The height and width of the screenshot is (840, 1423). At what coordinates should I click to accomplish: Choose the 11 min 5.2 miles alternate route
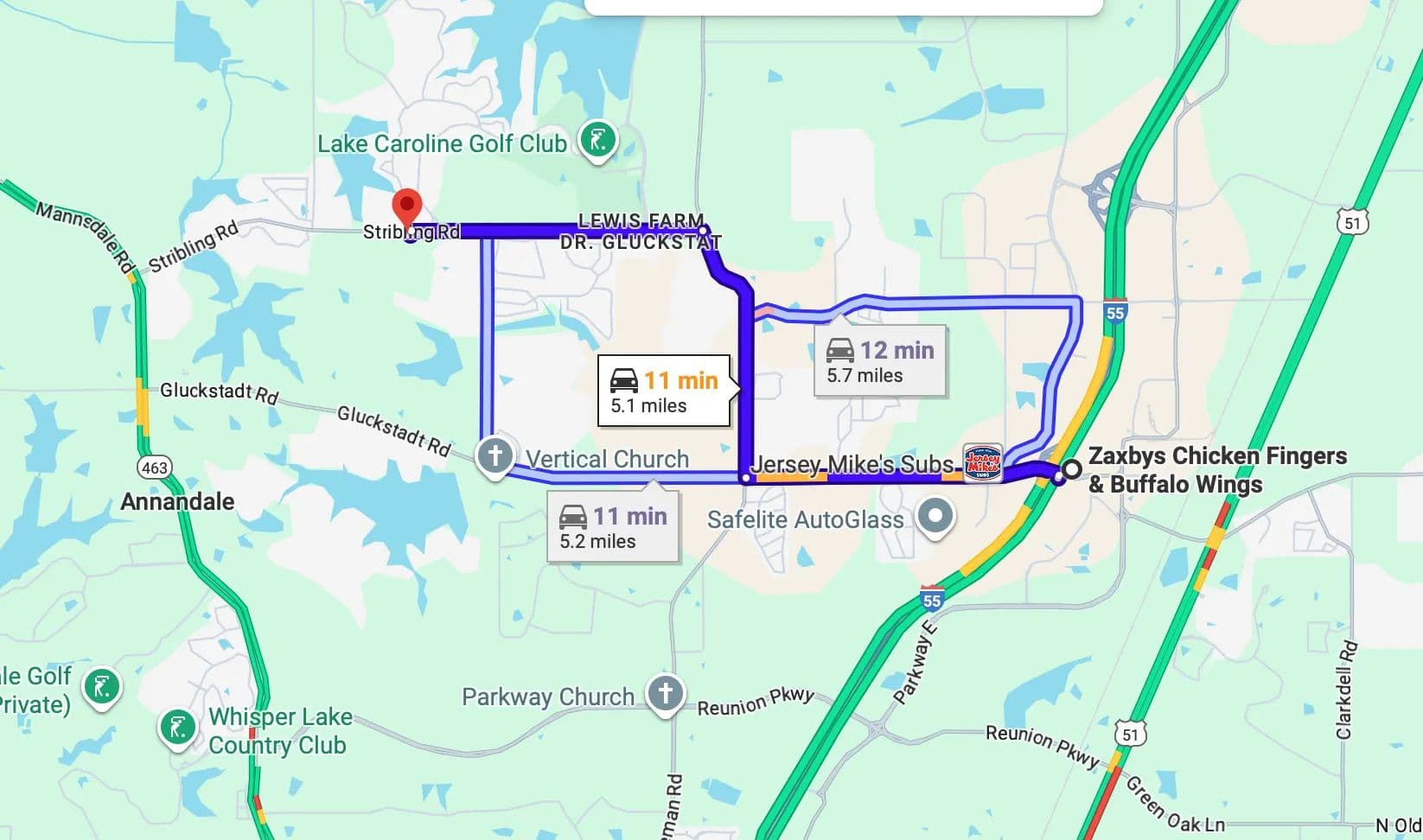click(x=613, y=527)
